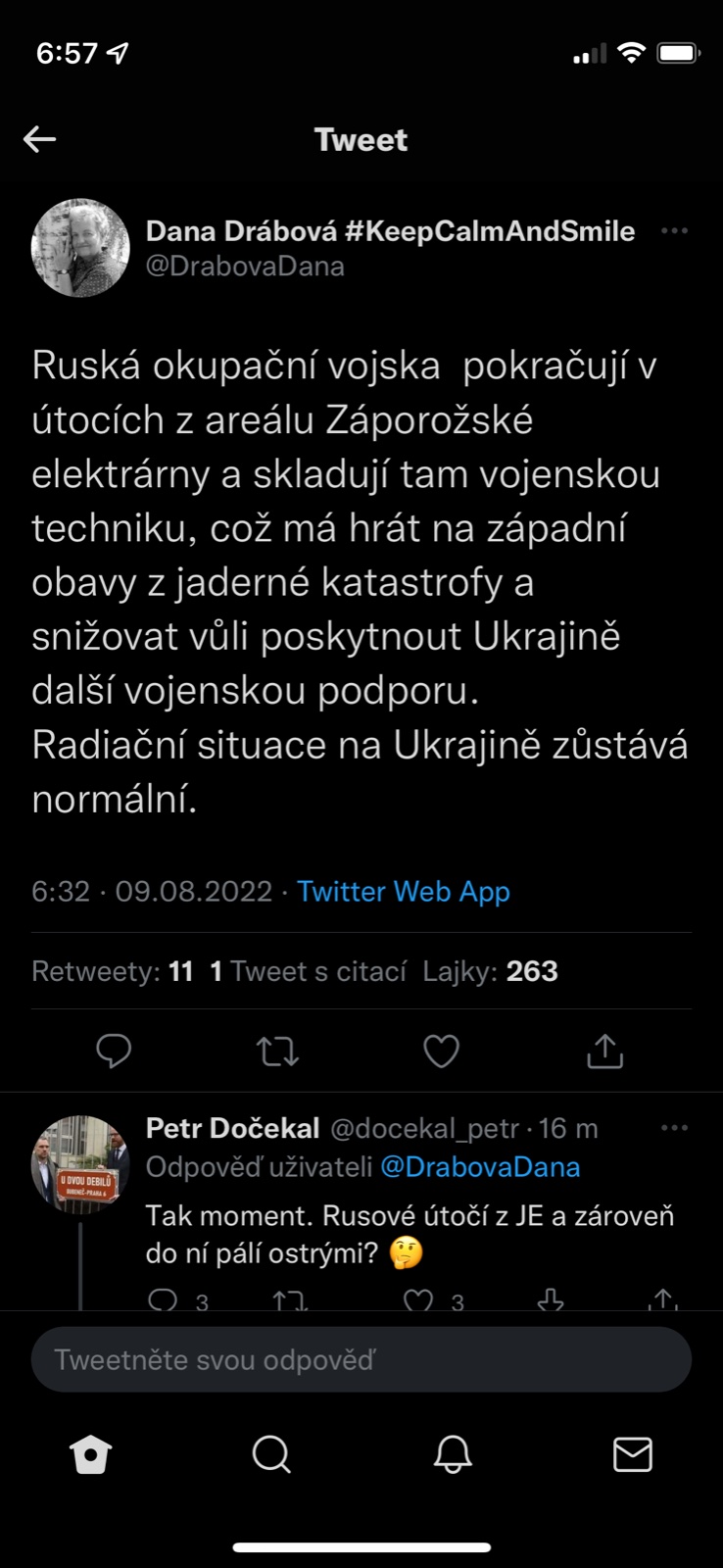Open Petr Dočekal's profile picture
The width and height of the screenshot is (723, 1568).
coord(80,1164)
